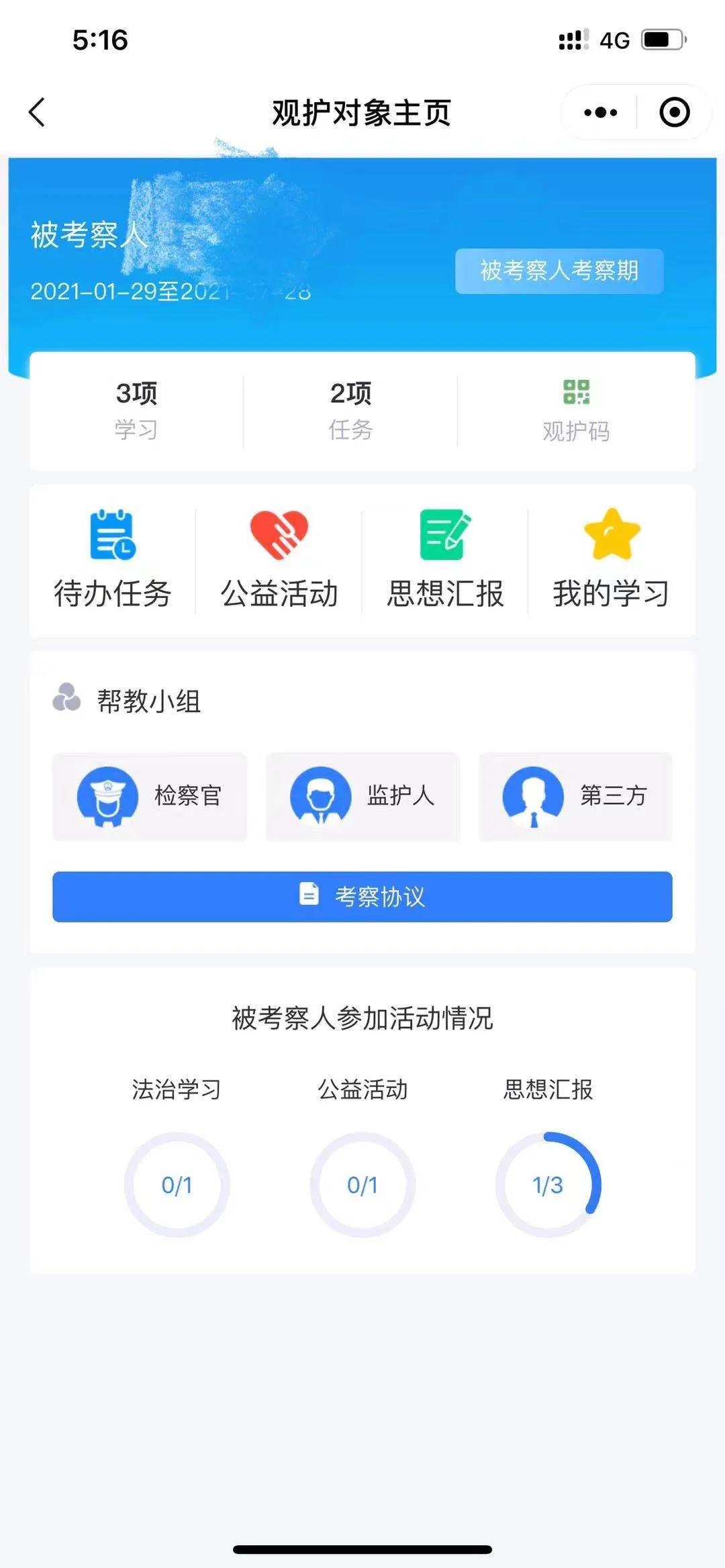The image size is (725, 1568).
Task: View the 检察官 card
Action: coord(150,797)
